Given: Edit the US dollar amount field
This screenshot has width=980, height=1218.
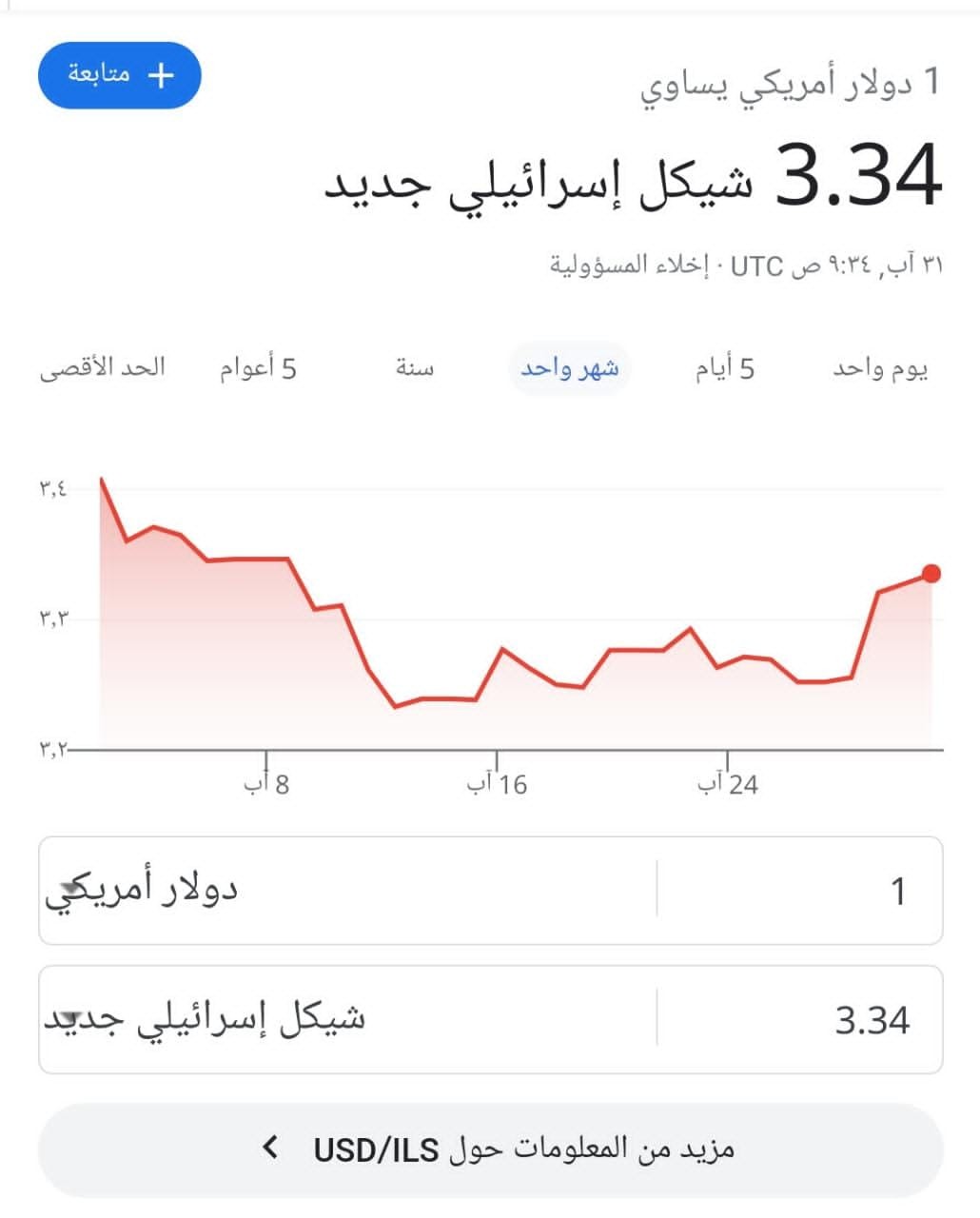Looking at the screenshot, I should click(799, 892).
